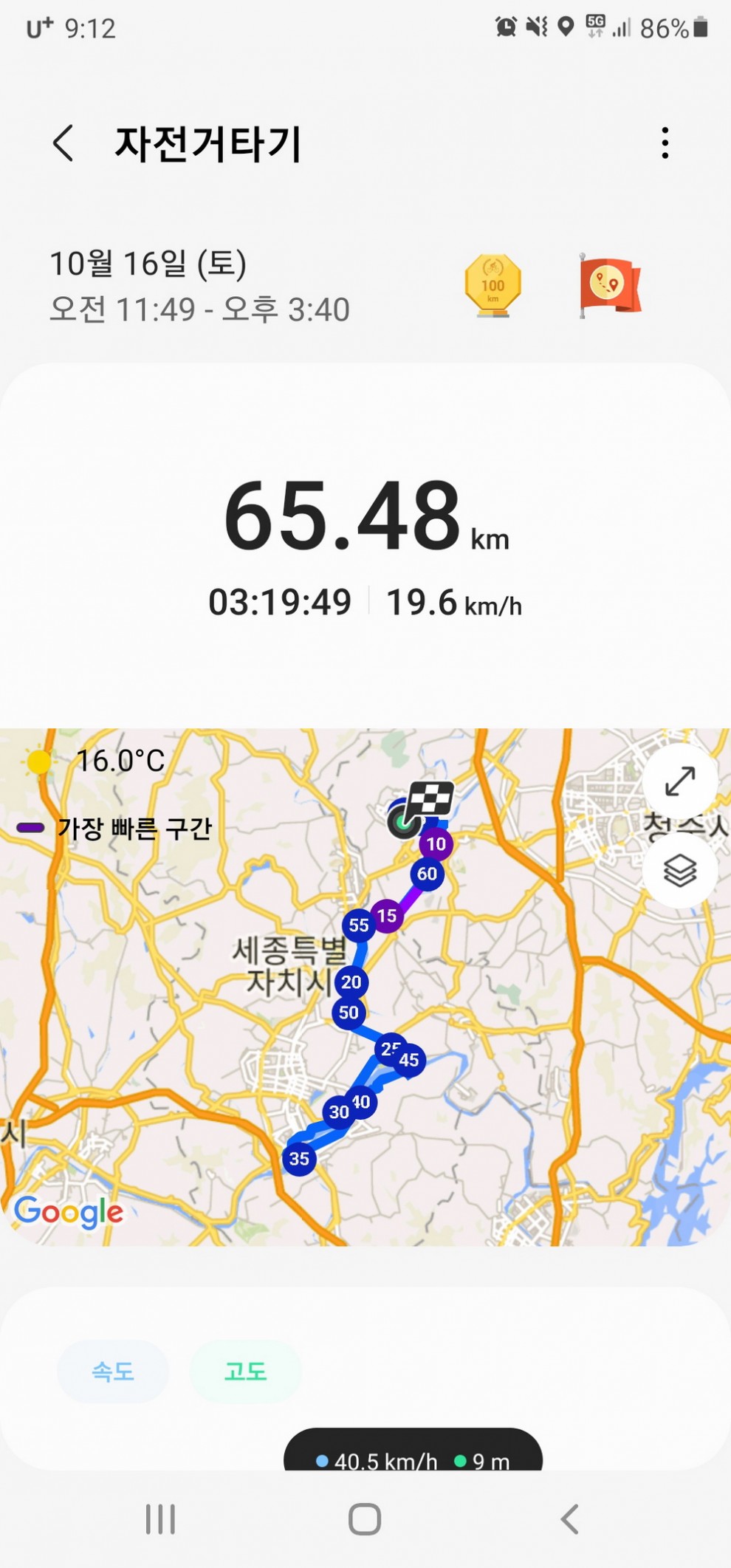Expand the map to full screen
This screenshot has height=1568, width=731.
click(680, 781)
